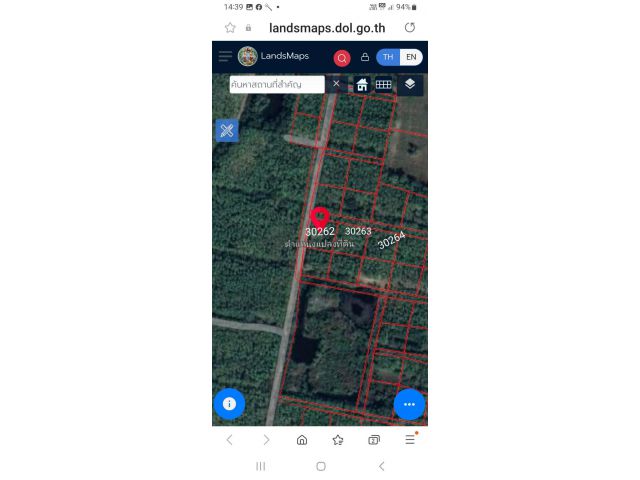This screenshot has width=640, height=480.
Task: Tap the red pin on parcel 30262
Action: (x=320, y=217)
